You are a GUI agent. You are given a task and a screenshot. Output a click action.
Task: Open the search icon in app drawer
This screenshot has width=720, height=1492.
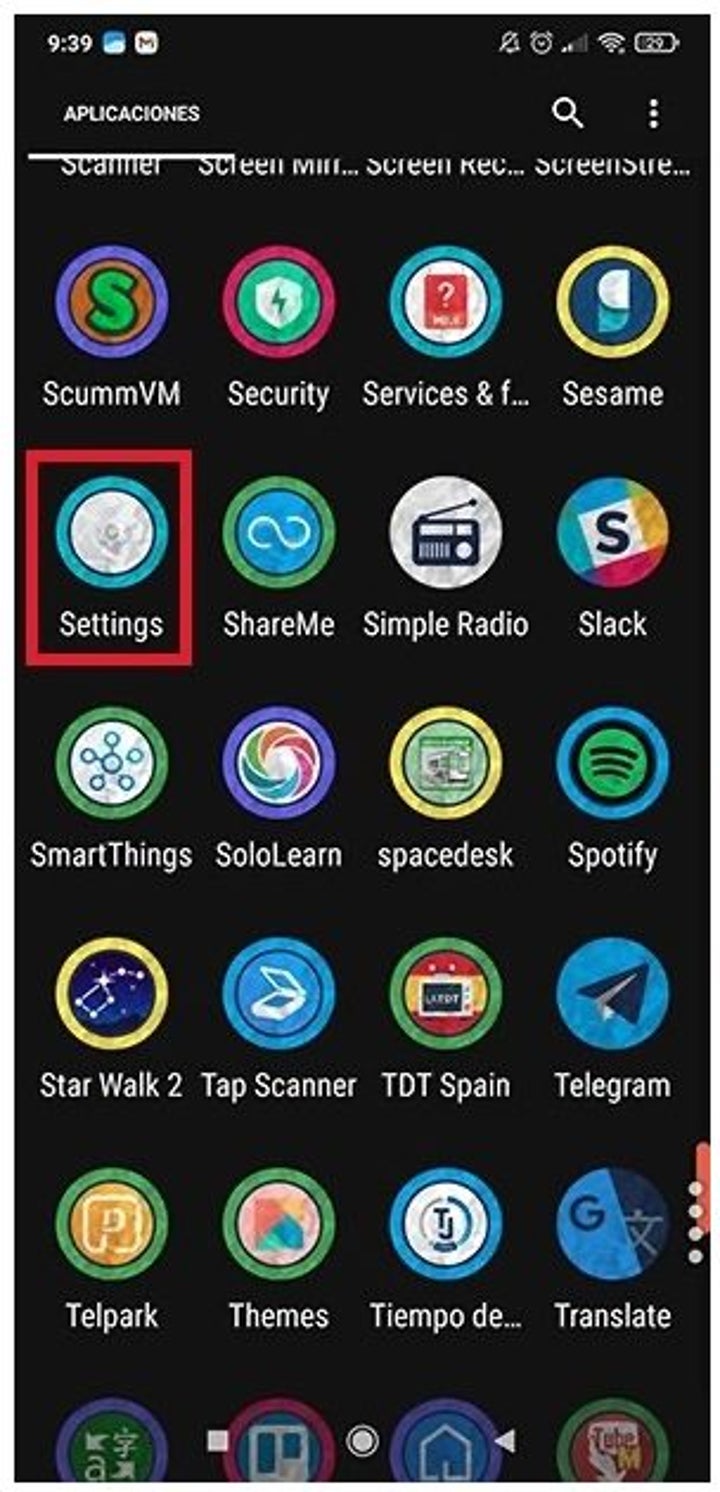567,114
